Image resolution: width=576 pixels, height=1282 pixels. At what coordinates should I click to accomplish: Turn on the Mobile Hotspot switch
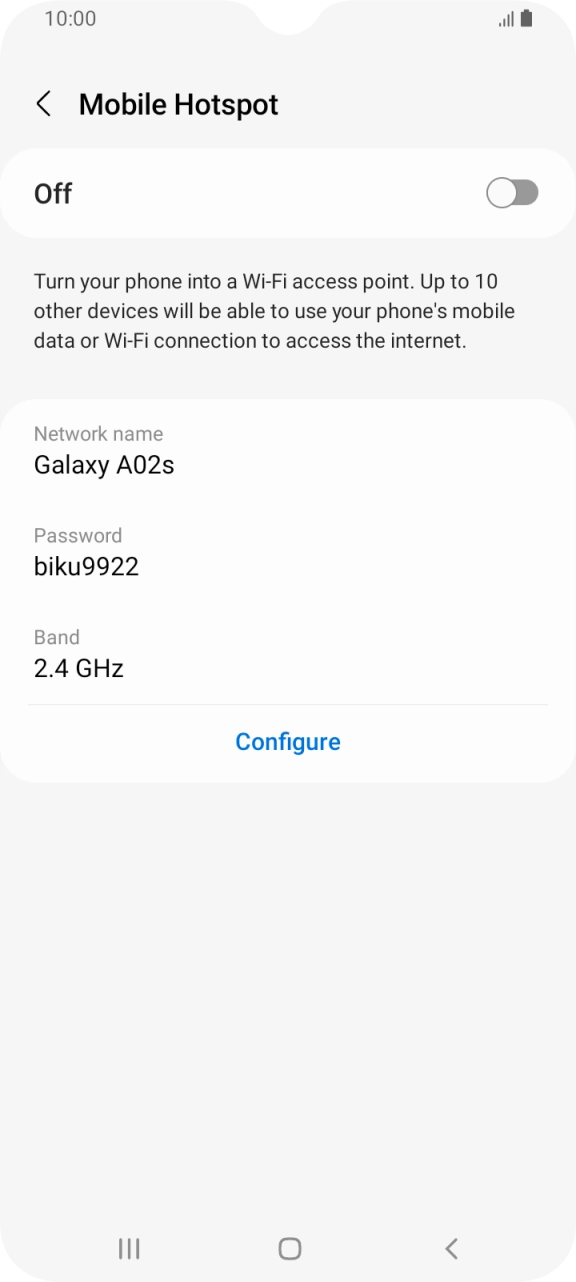(x=512, y=193)
